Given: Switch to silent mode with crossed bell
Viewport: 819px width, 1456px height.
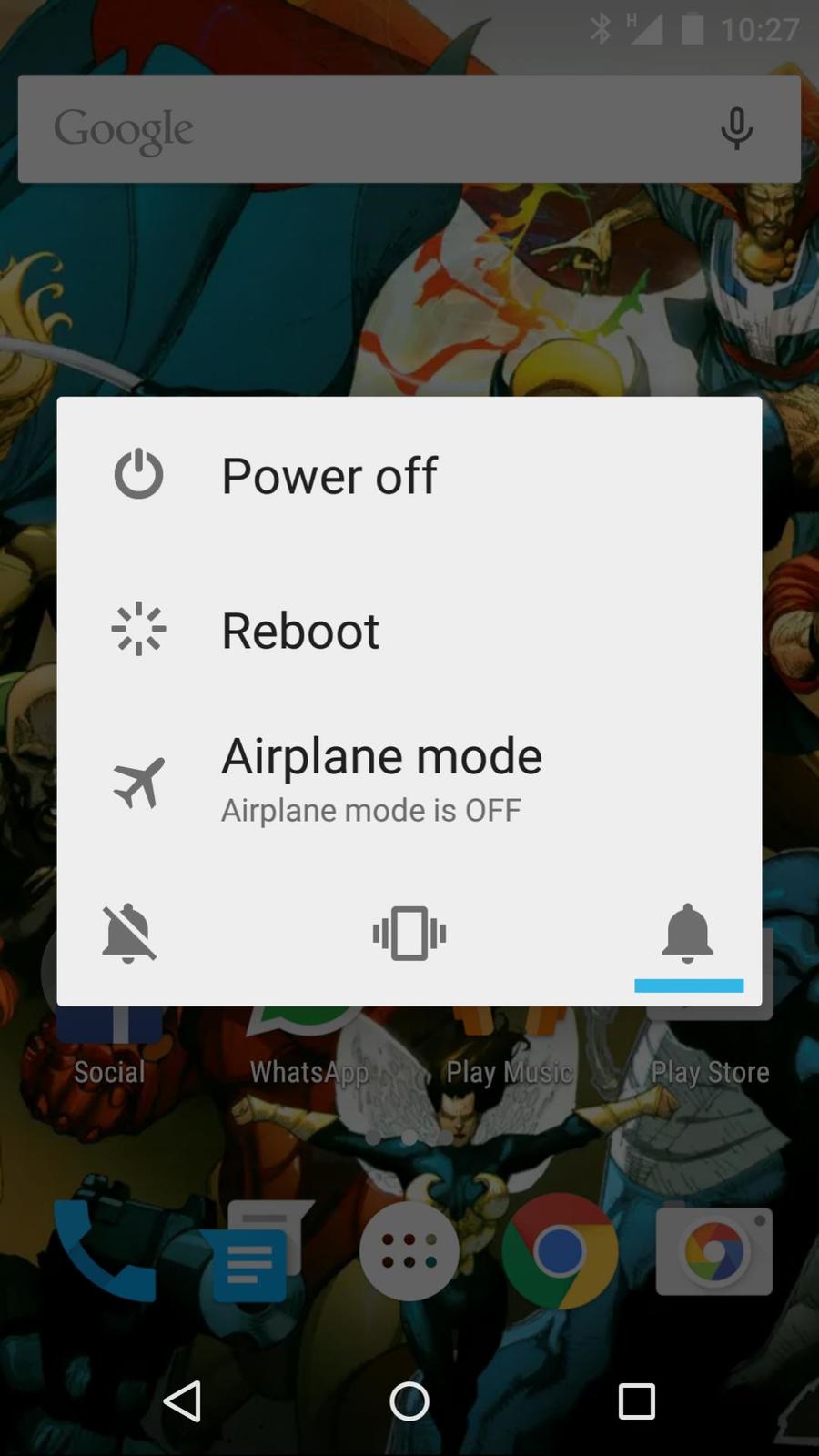Looking at the screenshot, I should [129, 933].
